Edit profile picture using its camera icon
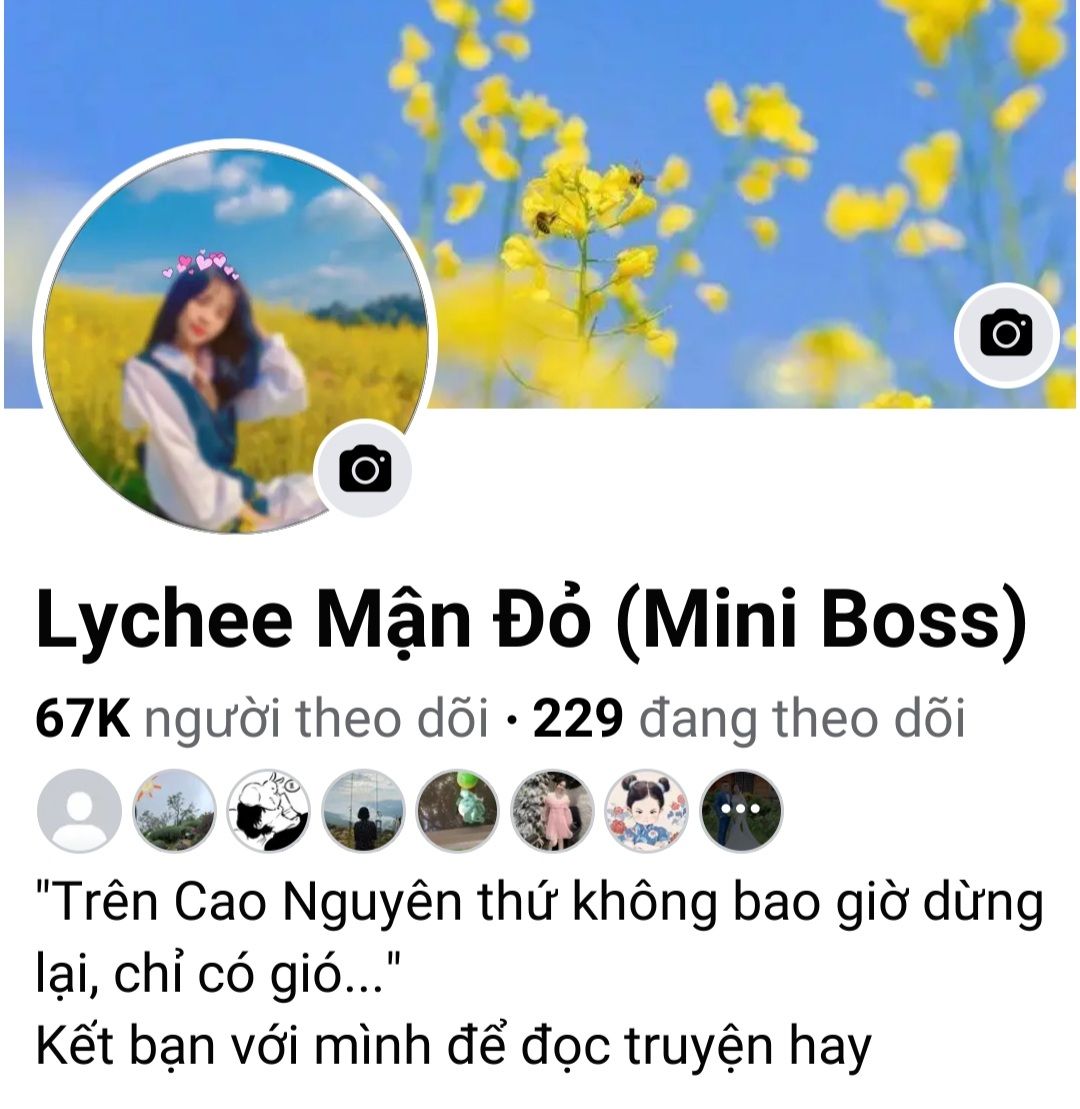This screenshot has height=1109, width=1080. click(x=365, y=468)
